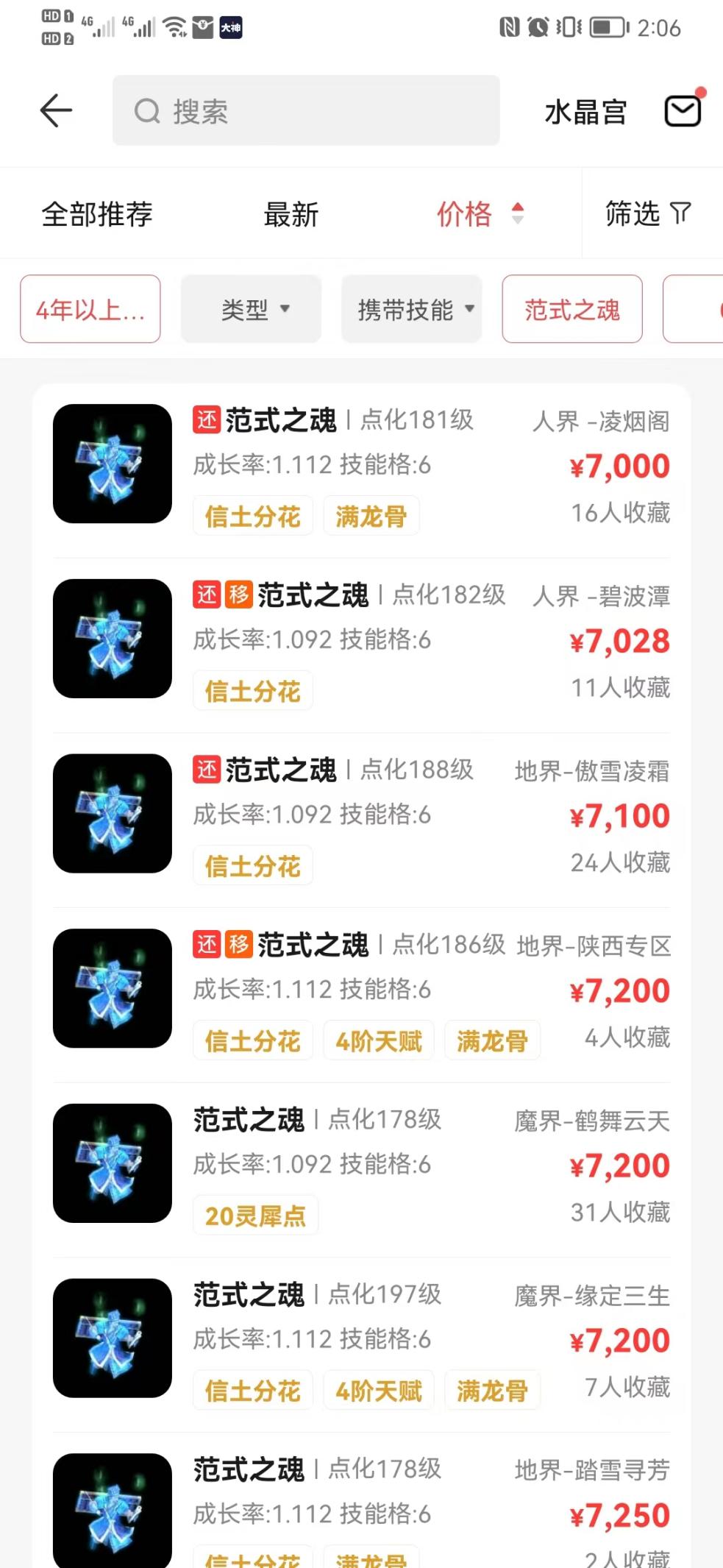Tap the 范式之魂 filter chip
This screenshot has width=723, height=1568.
572,309
